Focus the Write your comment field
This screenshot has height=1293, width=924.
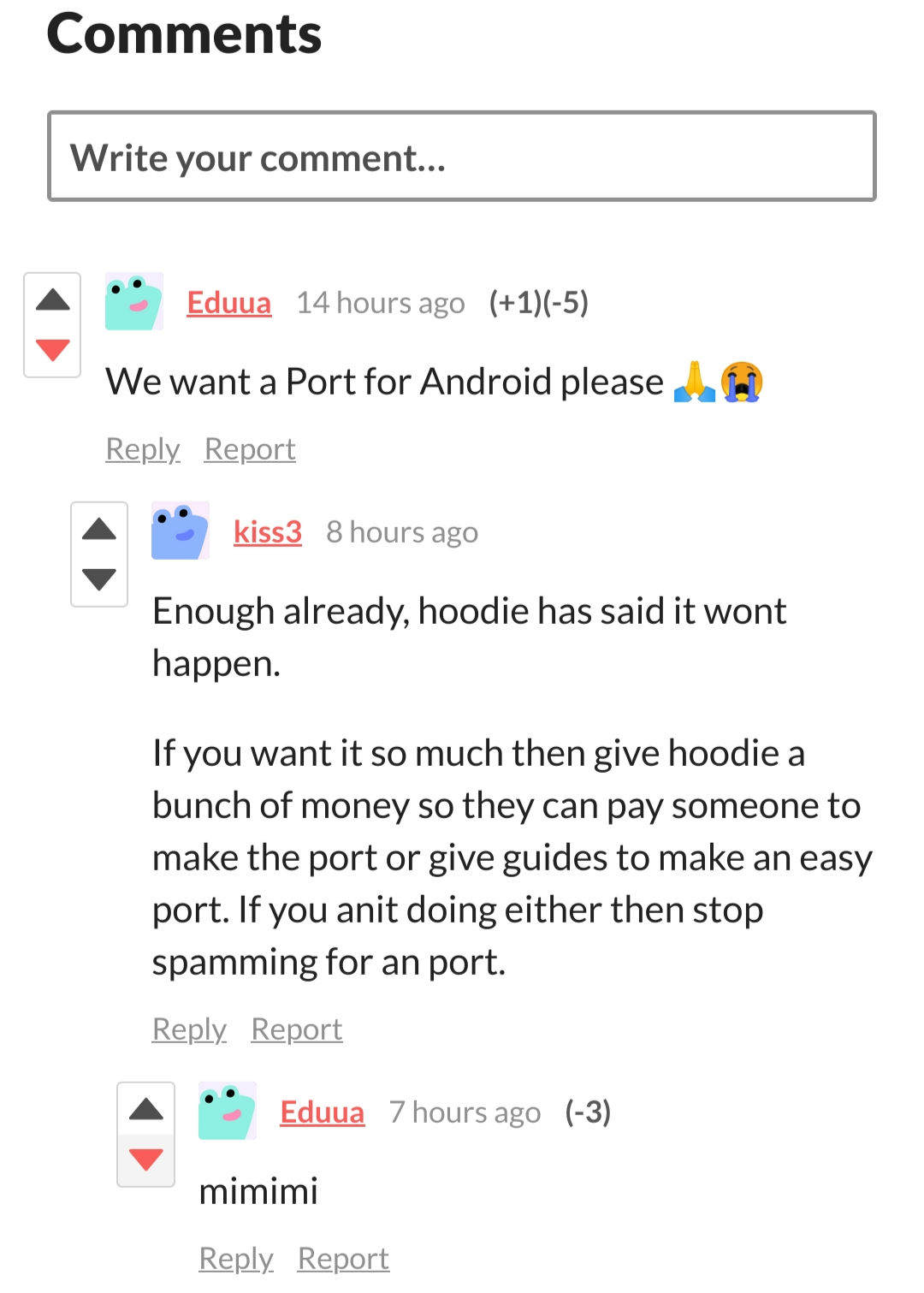click(x=461, y=157)
